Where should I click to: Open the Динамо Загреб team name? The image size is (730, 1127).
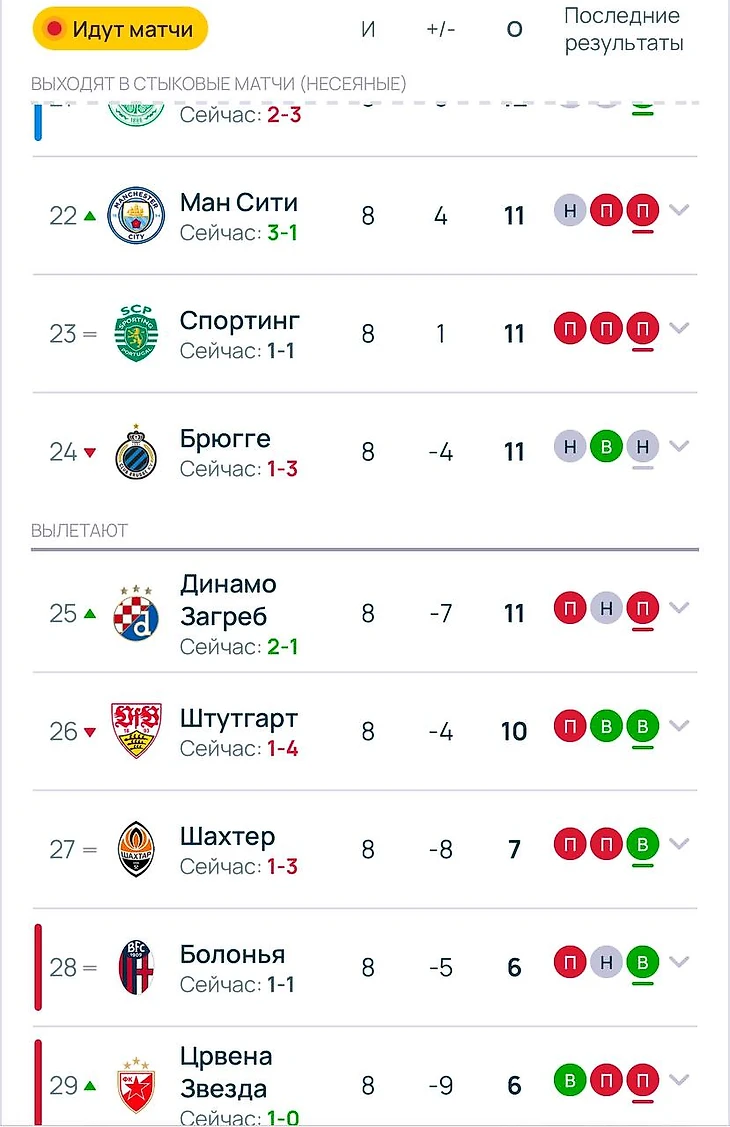228,600
